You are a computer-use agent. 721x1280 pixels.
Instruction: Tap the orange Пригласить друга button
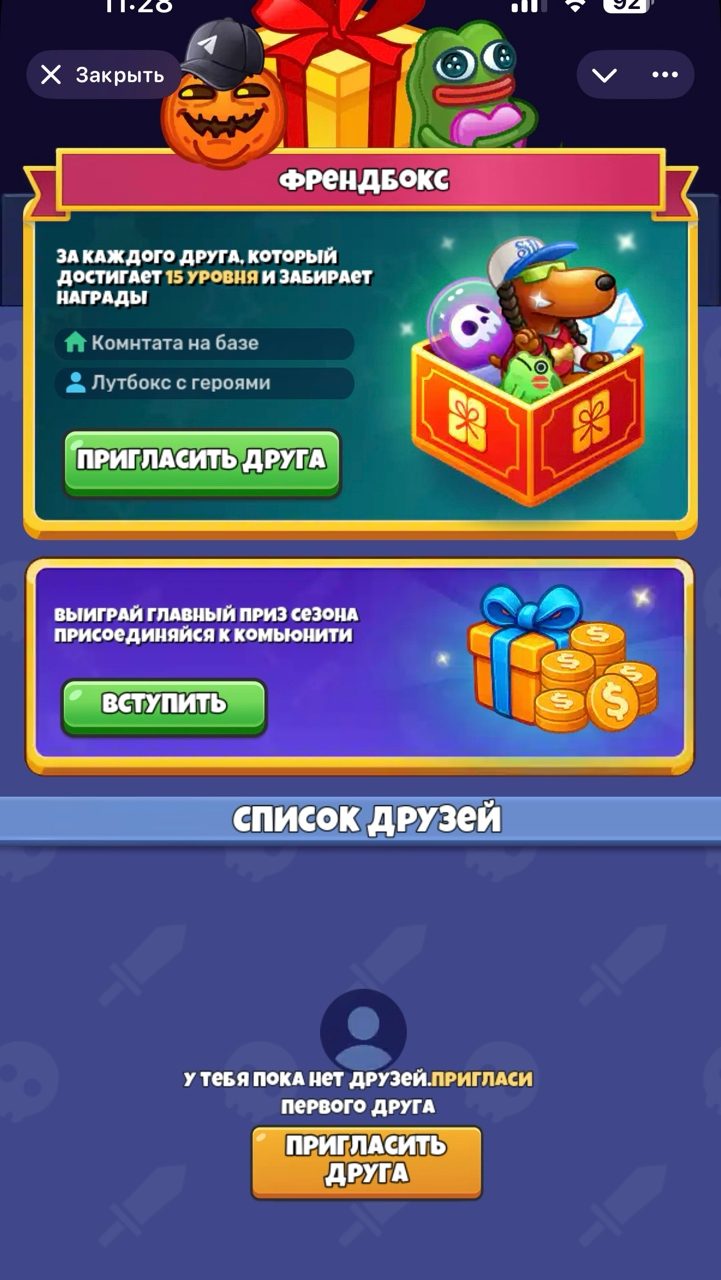(x=366, y=1160)
